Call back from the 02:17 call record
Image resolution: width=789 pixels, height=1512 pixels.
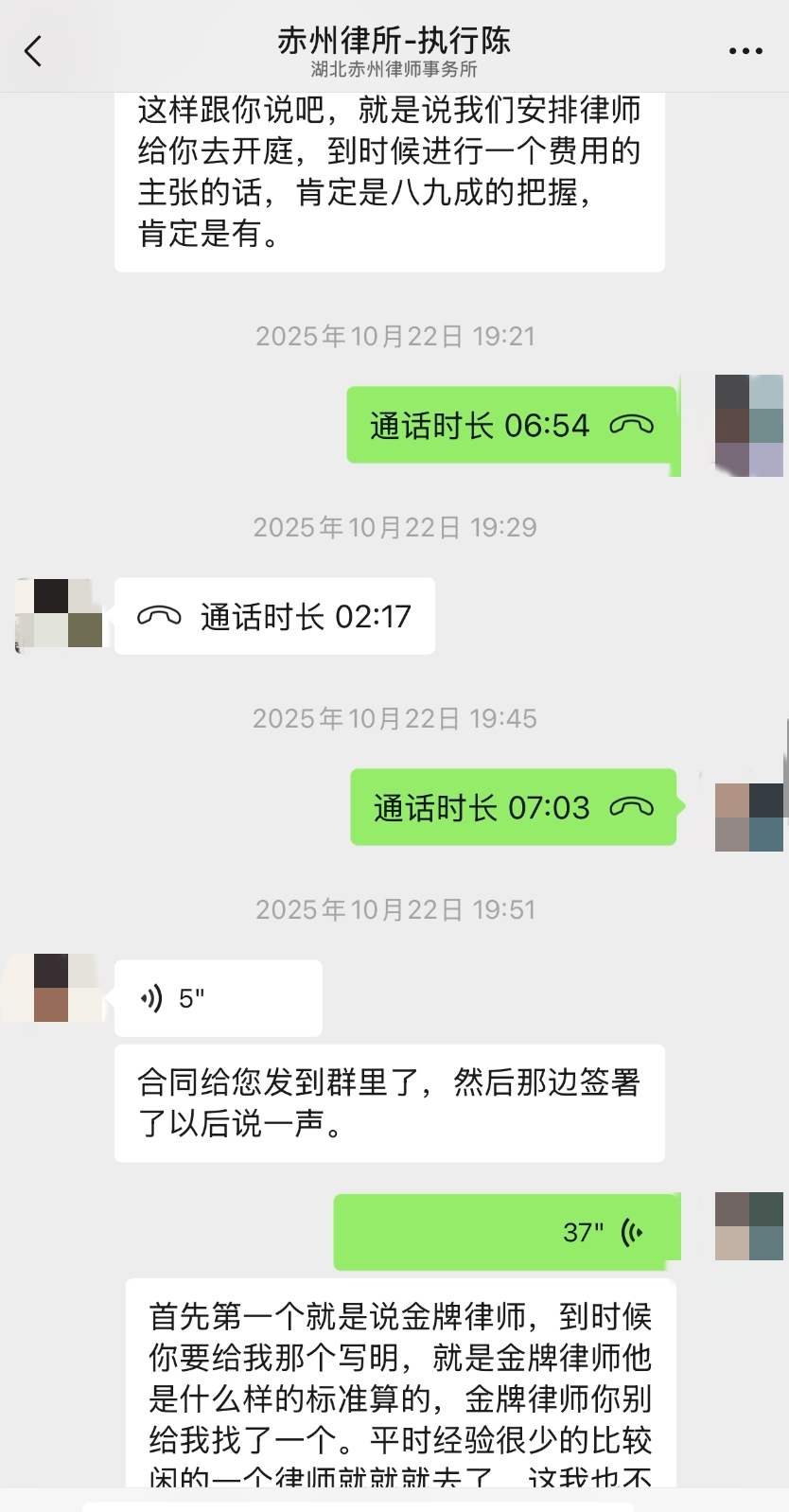[274, 617]
